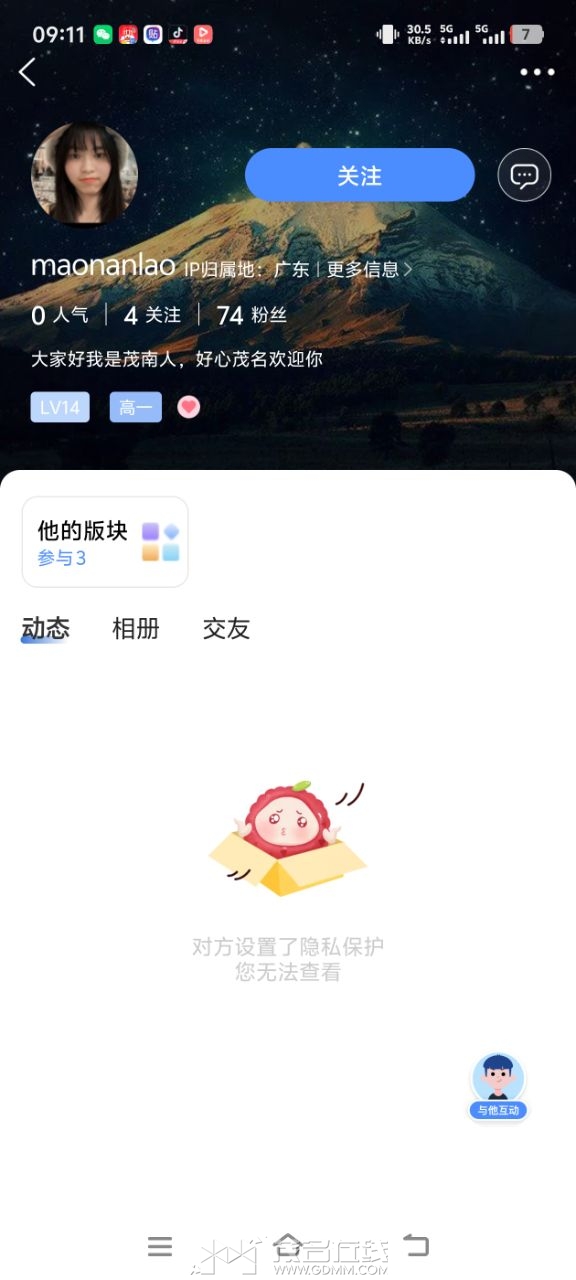Follow this user with the 关注 button
This screenshot has width=576, height=1280.
(x=359, y=175)
